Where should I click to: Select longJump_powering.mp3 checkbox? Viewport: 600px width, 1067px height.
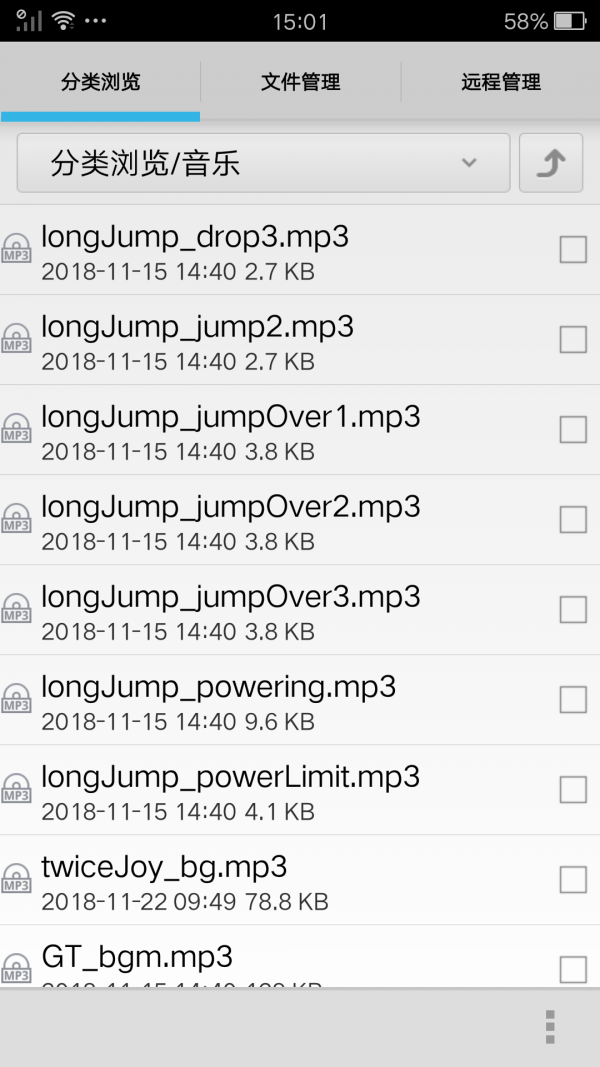pos(573,700)
